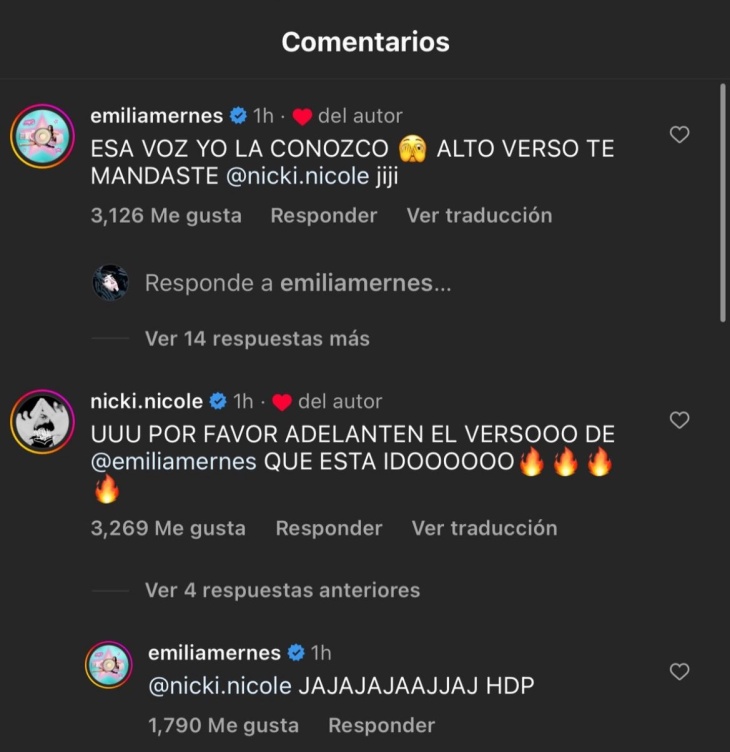
Task: Open emiliamernes' profile from top comment avatar
Action: click(43, 135)
